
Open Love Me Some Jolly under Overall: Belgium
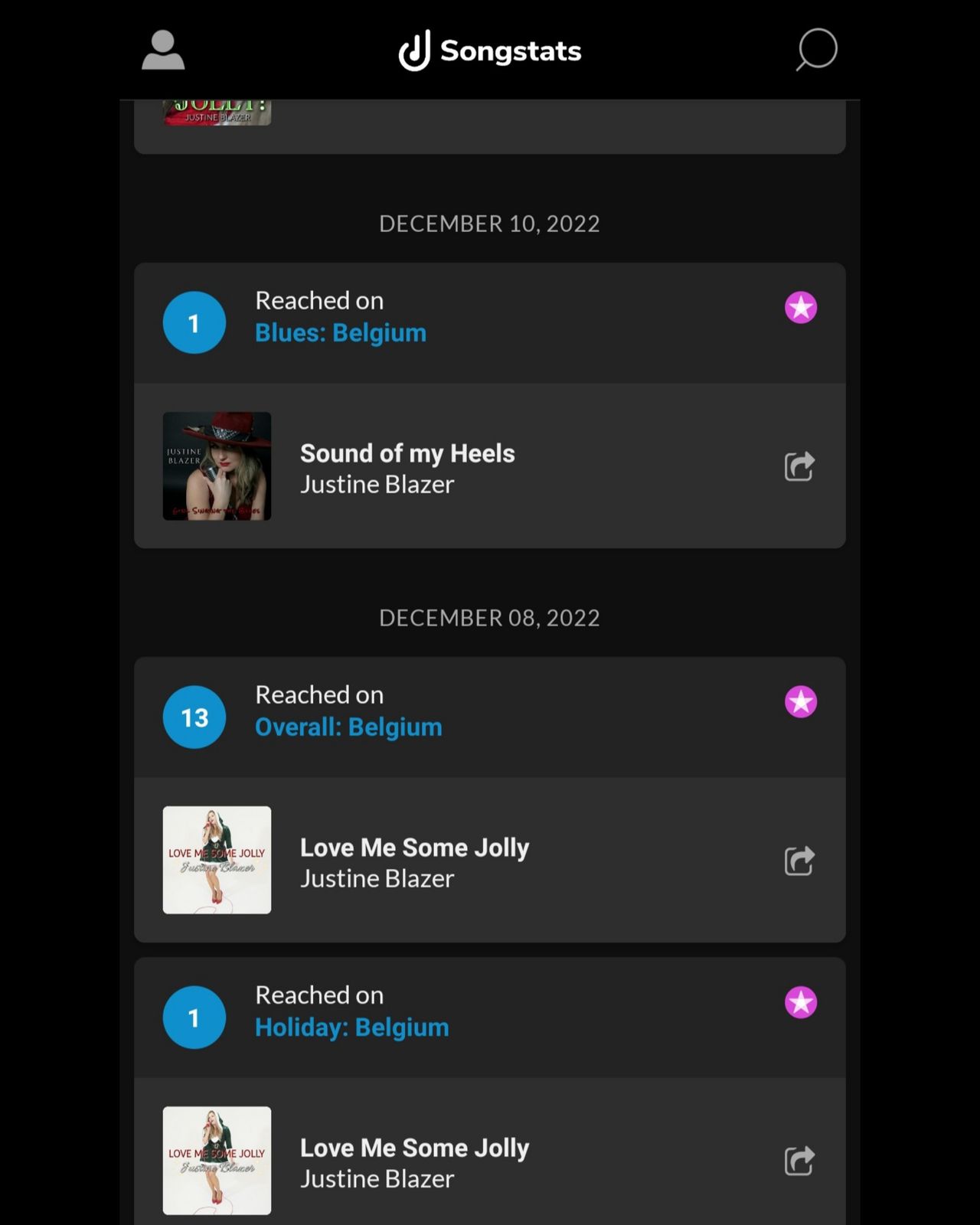tap(414, 848)
